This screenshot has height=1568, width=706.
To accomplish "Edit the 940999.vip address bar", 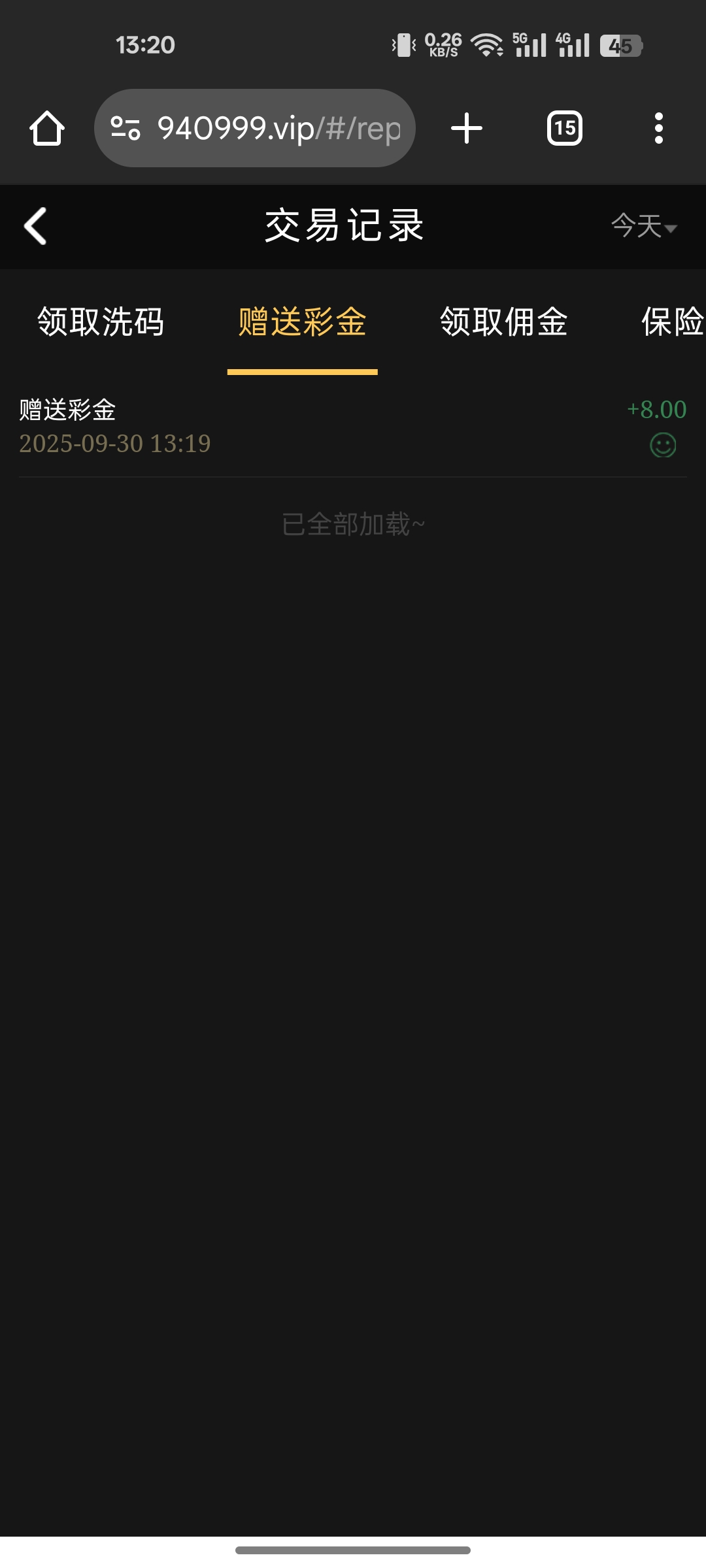I will pyautogui.click(x=278, y=128).
